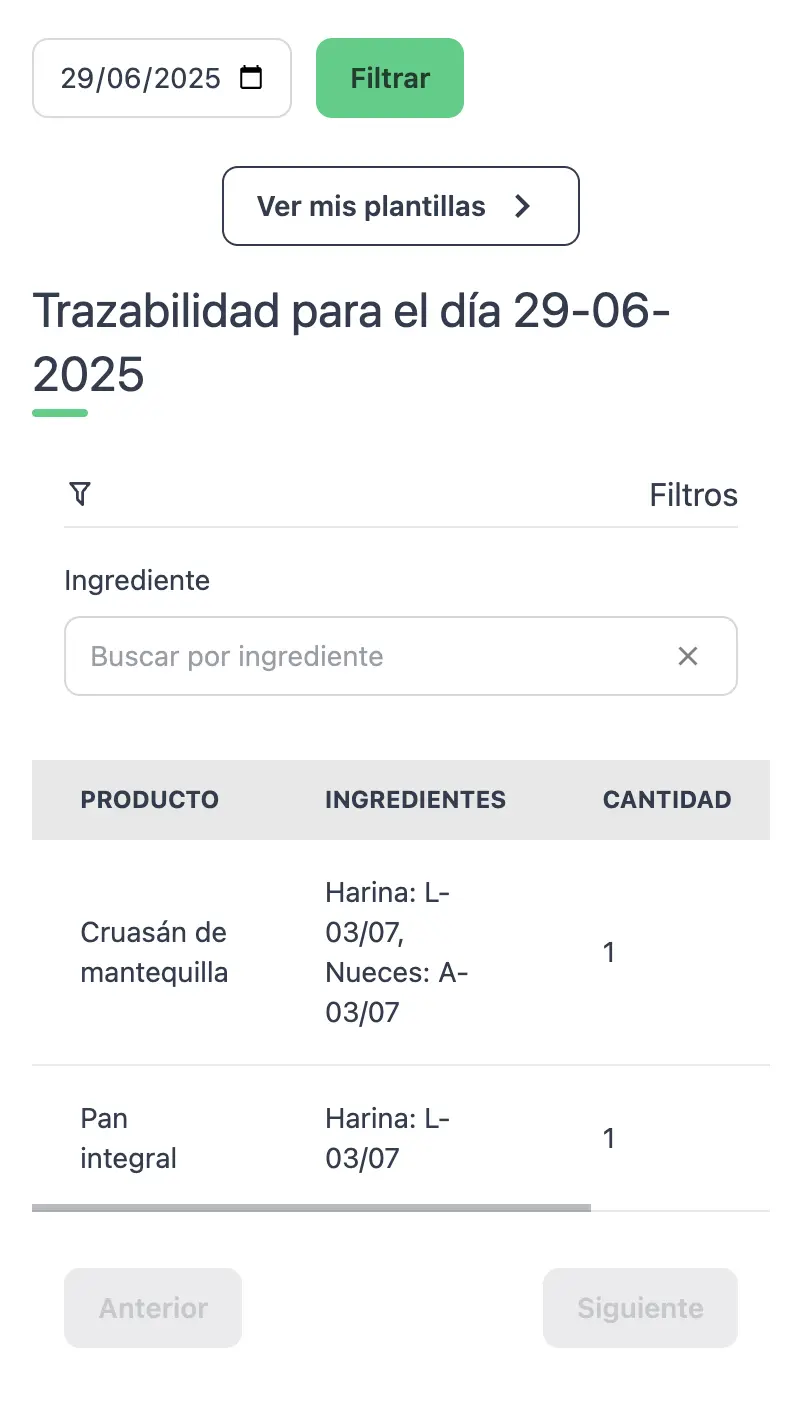Click the Siguiente pagination button
Screen dimensions: 802x1404
pyautogui.click(x=639, y=1307)
